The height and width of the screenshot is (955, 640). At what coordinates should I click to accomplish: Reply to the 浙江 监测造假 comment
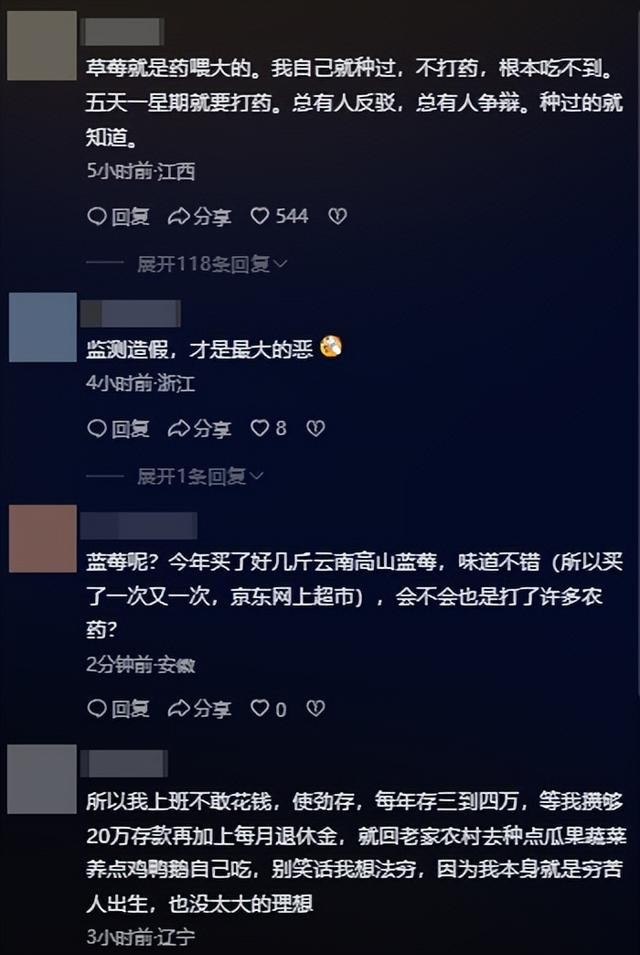click(118, 429)
